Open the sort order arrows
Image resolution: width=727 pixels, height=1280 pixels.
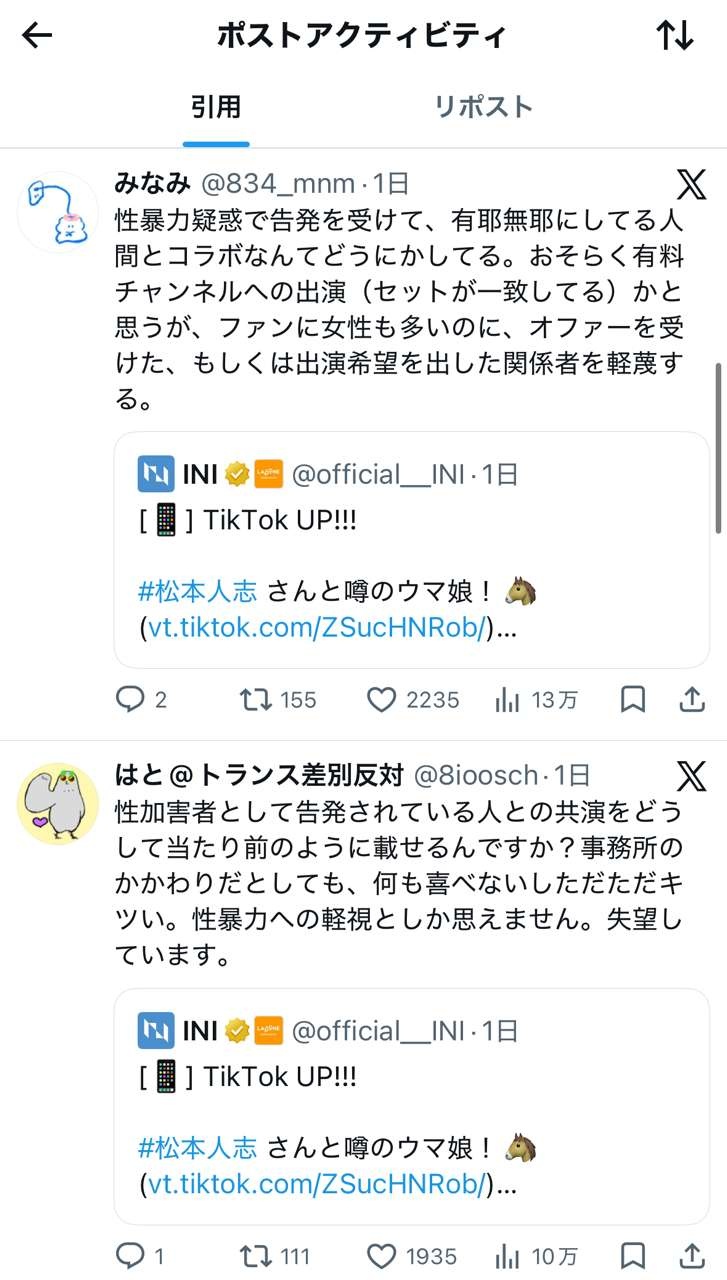(675, 36)
